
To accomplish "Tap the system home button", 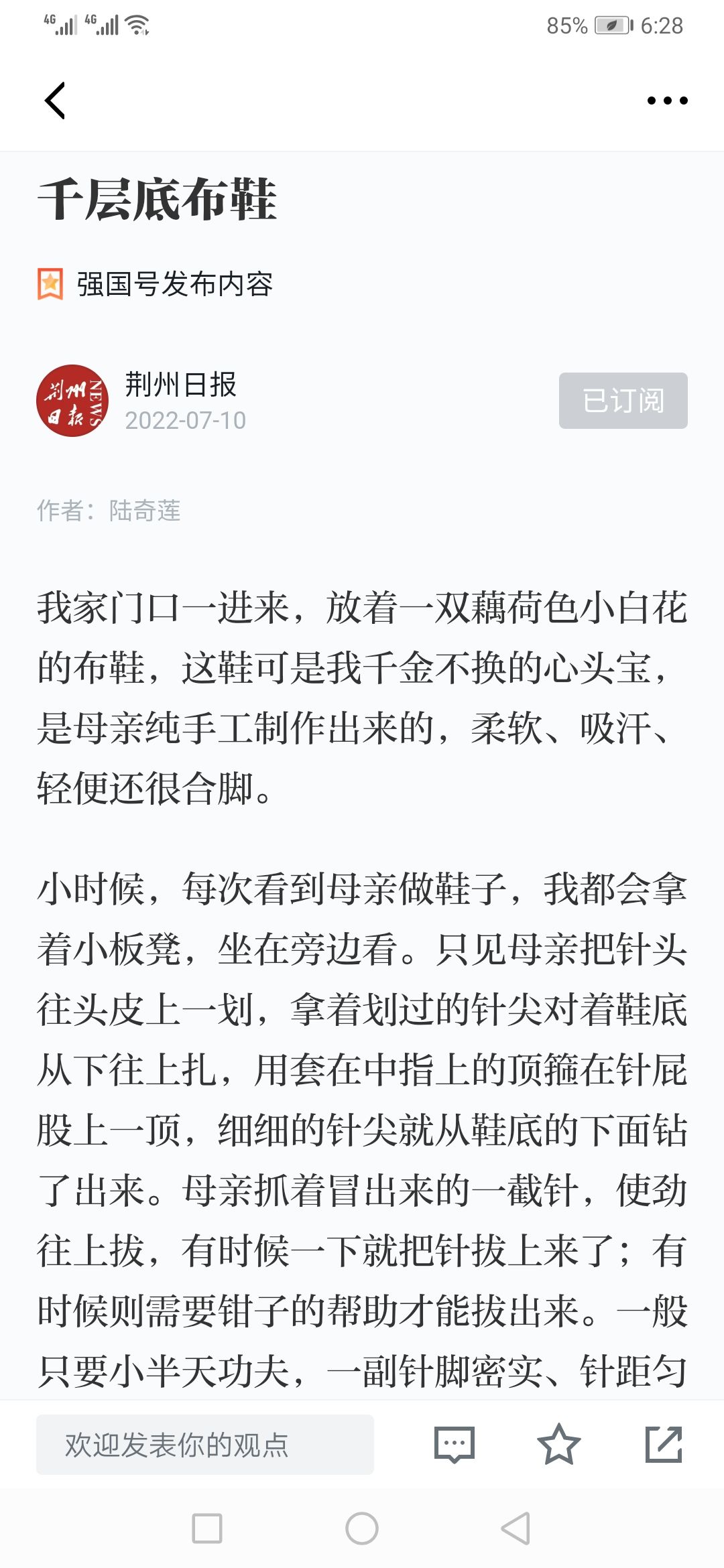I will point(362,1528).
